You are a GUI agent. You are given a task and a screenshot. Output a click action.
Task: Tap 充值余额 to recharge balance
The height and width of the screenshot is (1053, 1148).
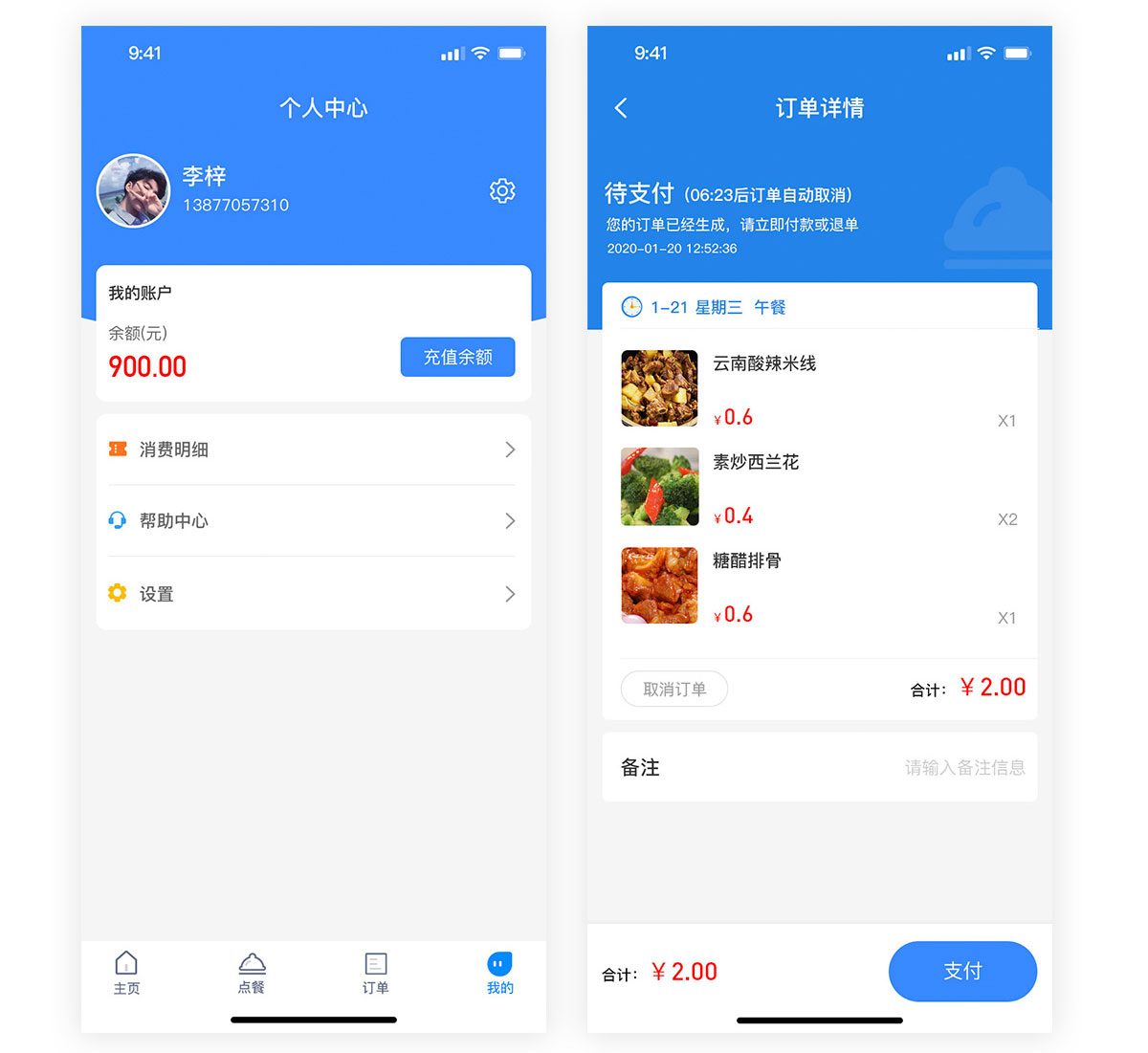(457, 357)
